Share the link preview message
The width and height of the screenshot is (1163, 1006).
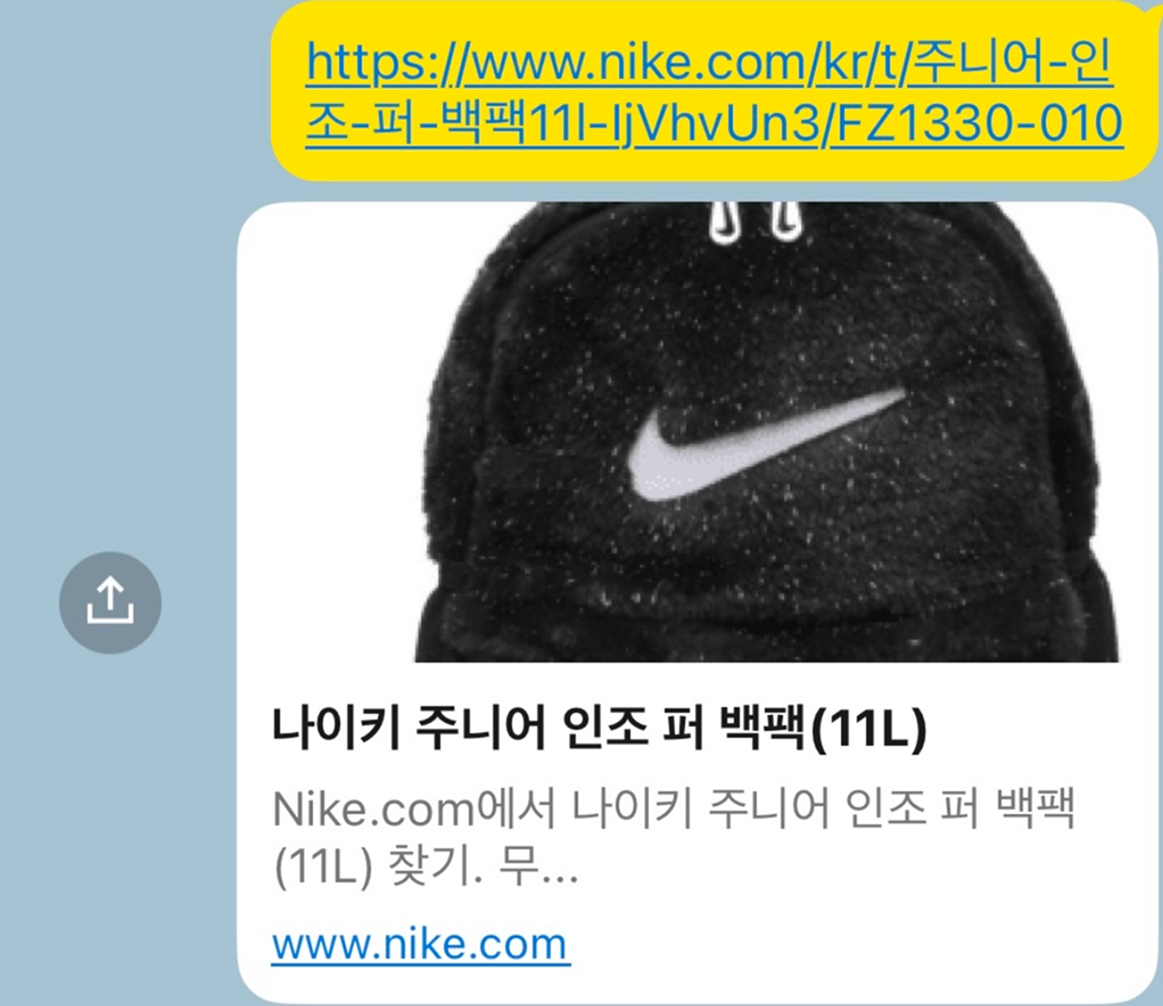click(110, 602)
